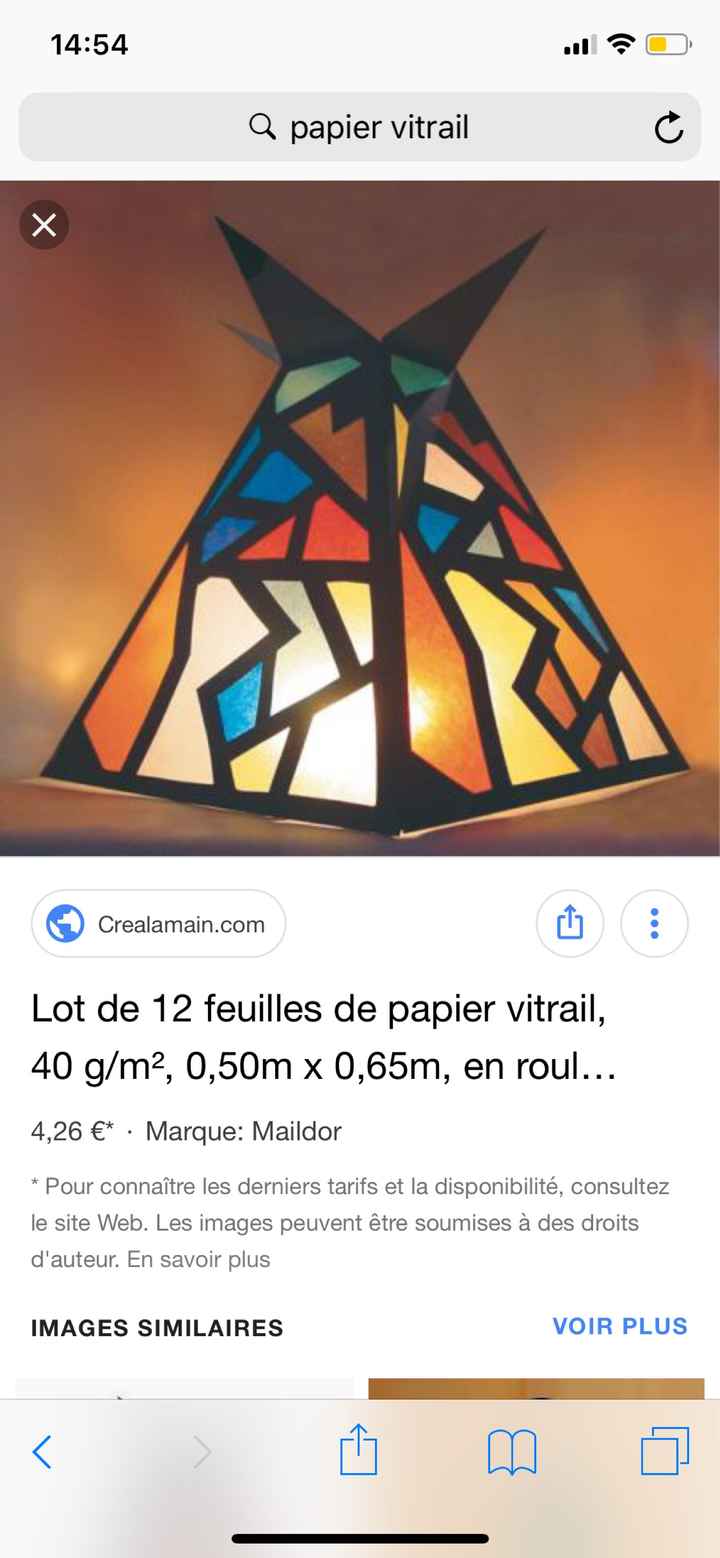Screen dimensions: 720x1558
Task: View the stained glass lantern image fullscreen
Action: 360,520
